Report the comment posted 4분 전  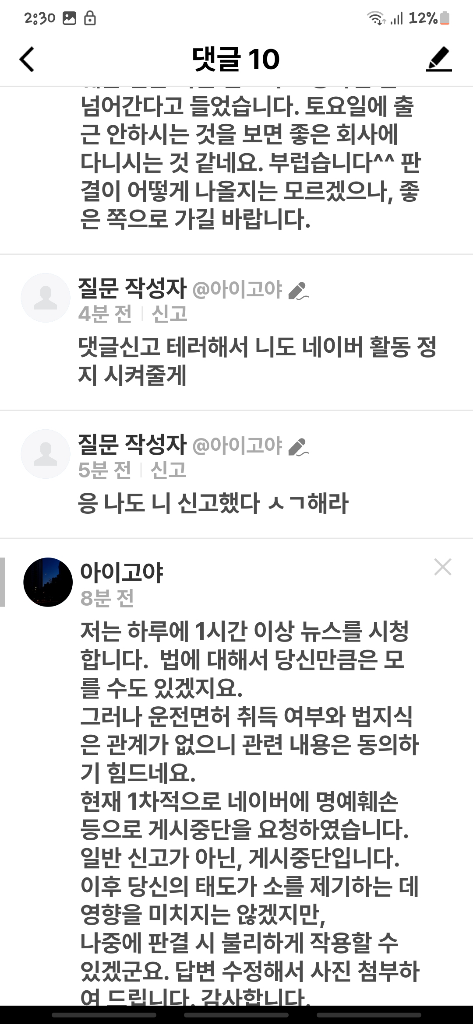click(170, 313)
